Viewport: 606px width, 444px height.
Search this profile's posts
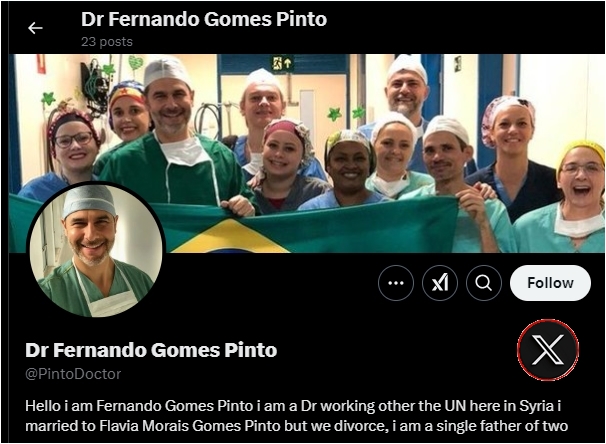click(x=484, y=283)
